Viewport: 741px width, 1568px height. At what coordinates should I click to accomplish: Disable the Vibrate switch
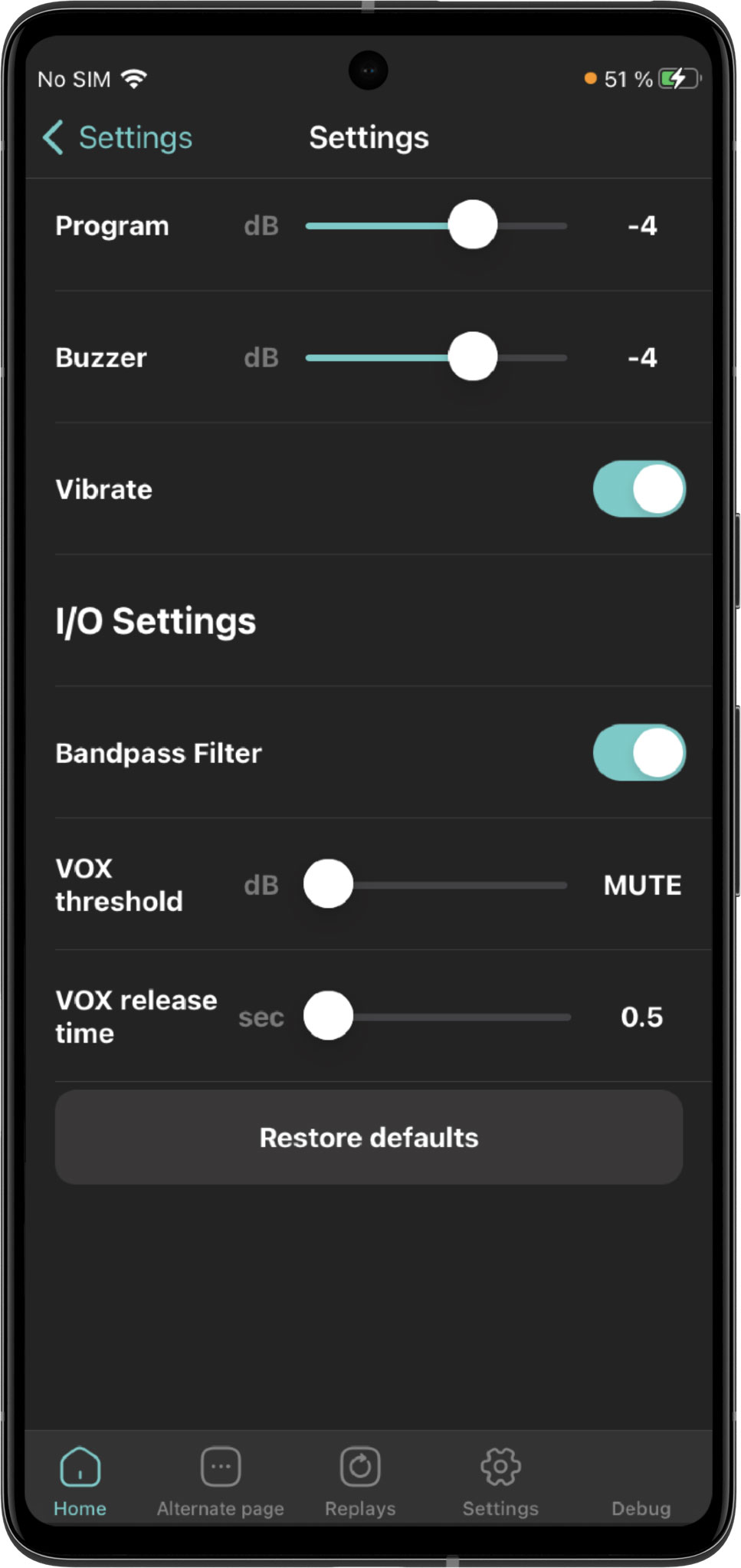coord(639,489)
